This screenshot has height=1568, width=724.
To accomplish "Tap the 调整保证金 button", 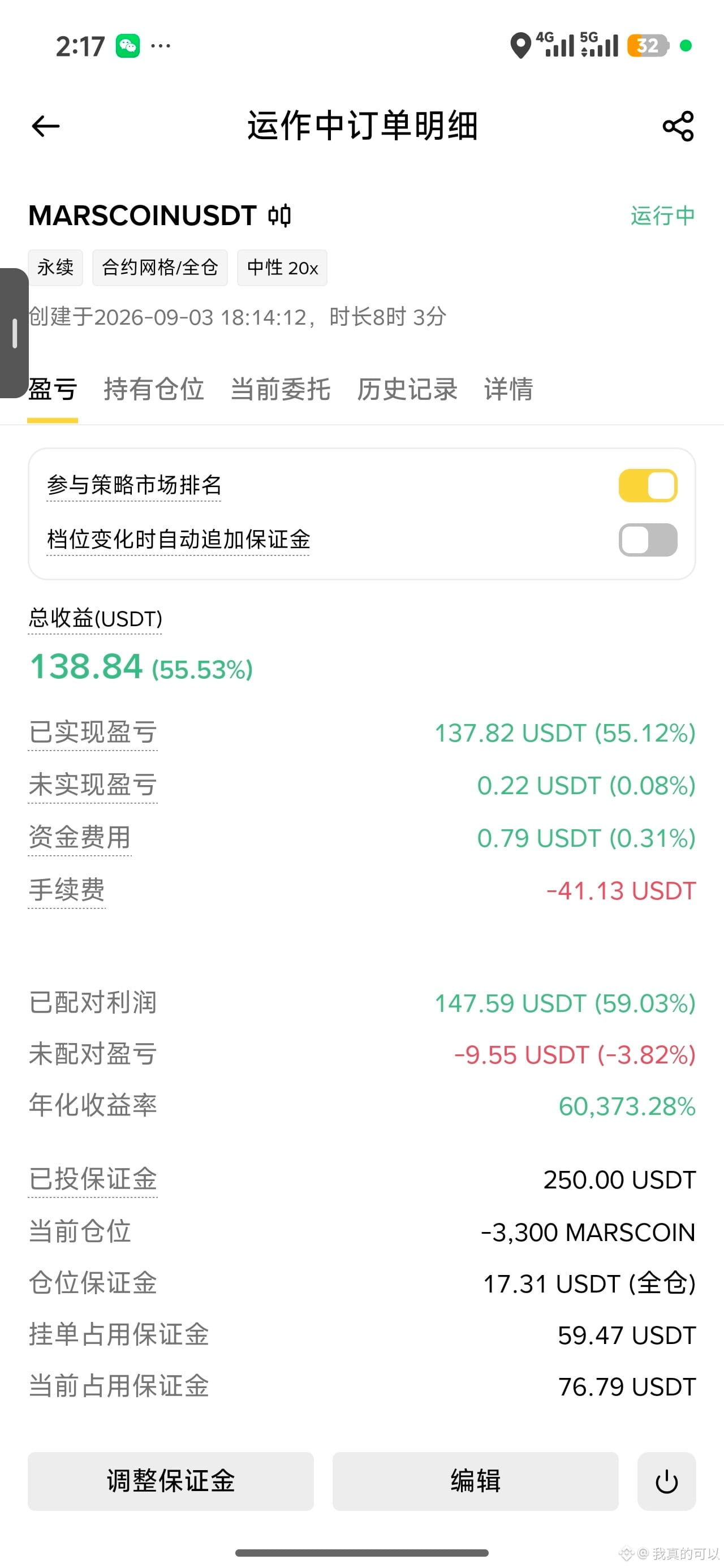I will 170,1481.
